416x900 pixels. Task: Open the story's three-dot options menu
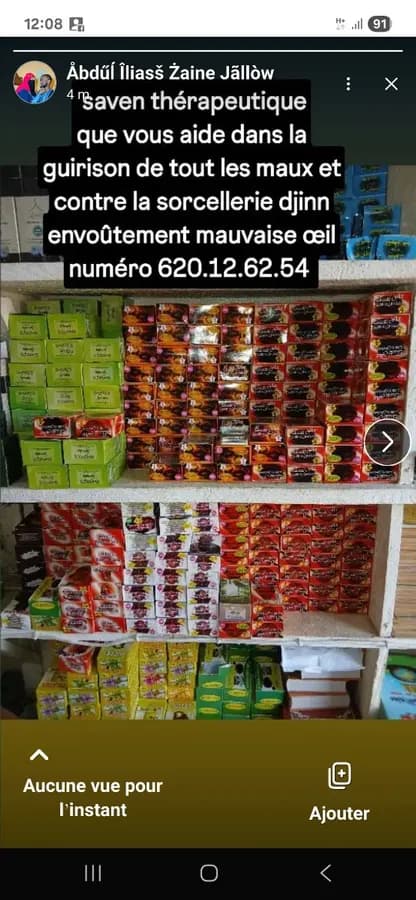[348, 84]
